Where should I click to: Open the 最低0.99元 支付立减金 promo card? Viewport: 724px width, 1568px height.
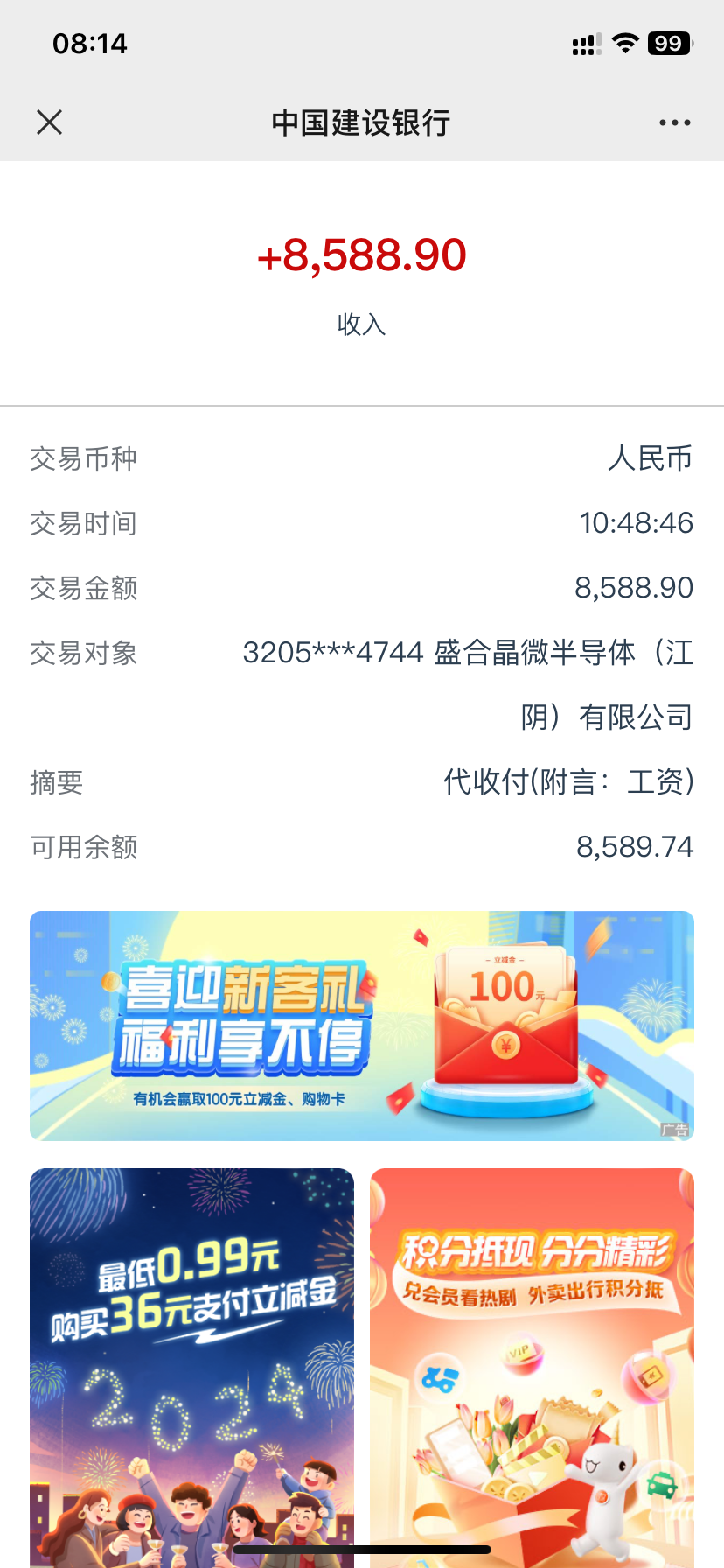(x=191, y=1365)
